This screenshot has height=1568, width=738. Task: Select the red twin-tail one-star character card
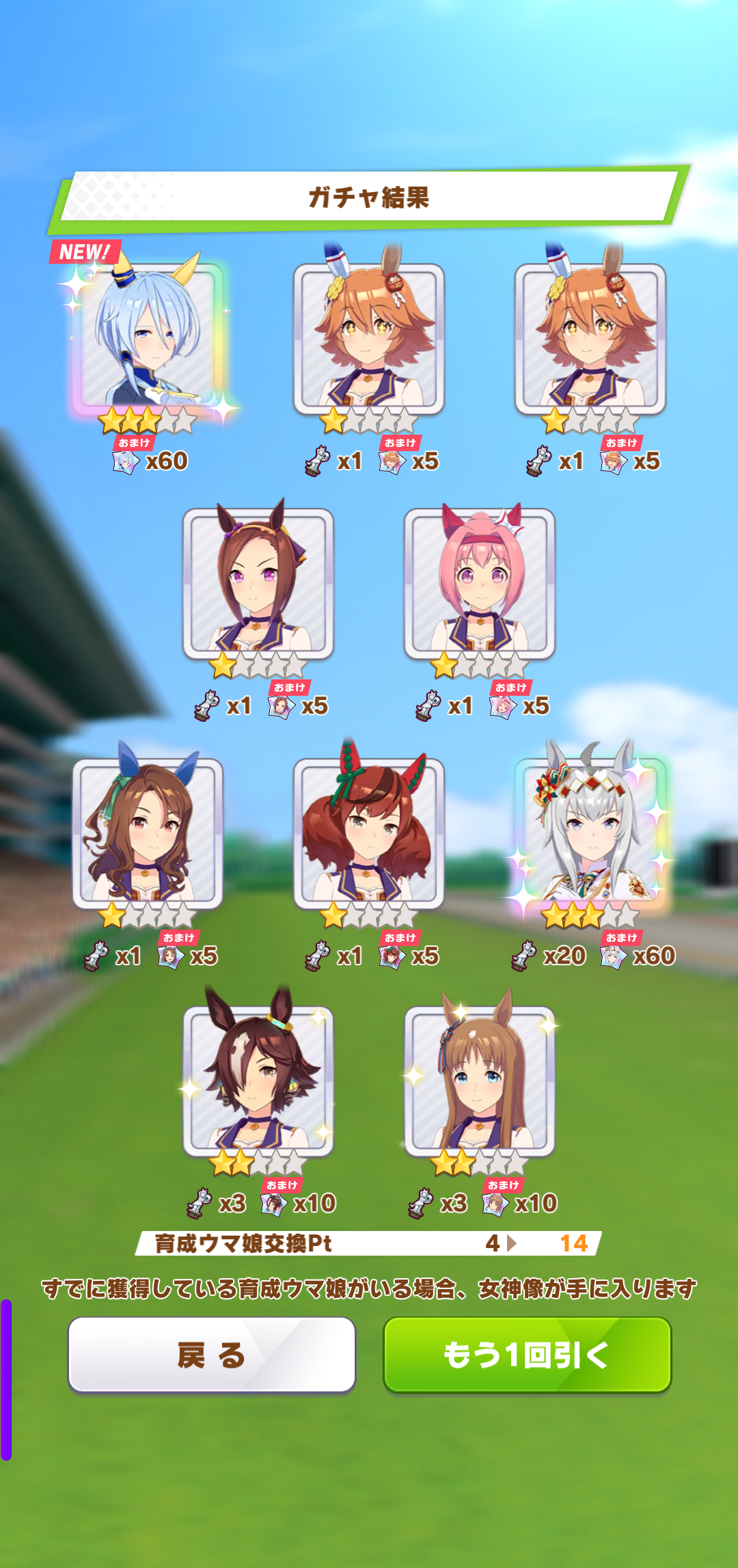coord(369,835)
